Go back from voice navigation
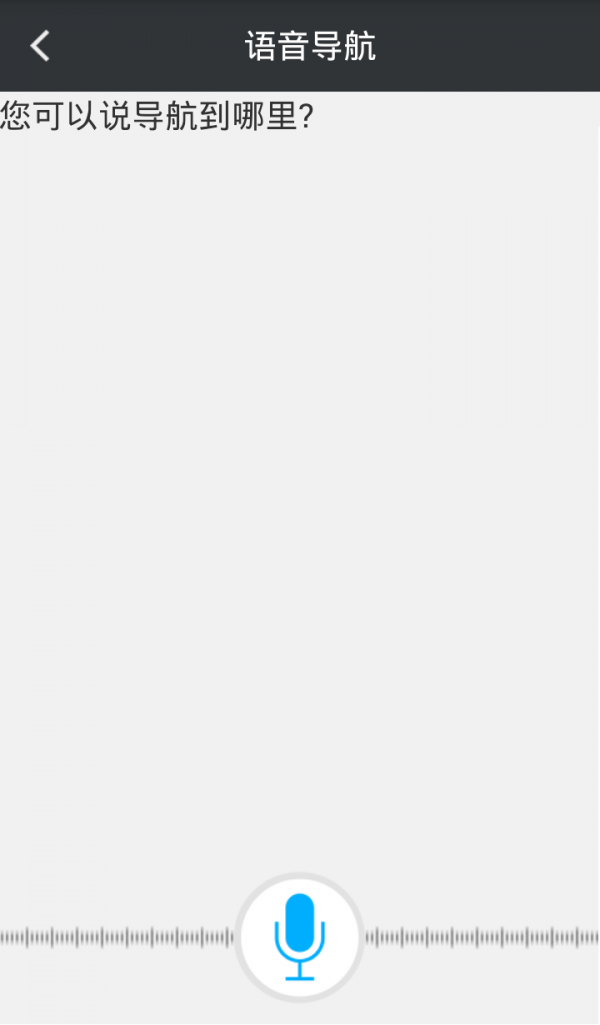Viewport: 600px width, 1025px height. [x=40, y=46]
